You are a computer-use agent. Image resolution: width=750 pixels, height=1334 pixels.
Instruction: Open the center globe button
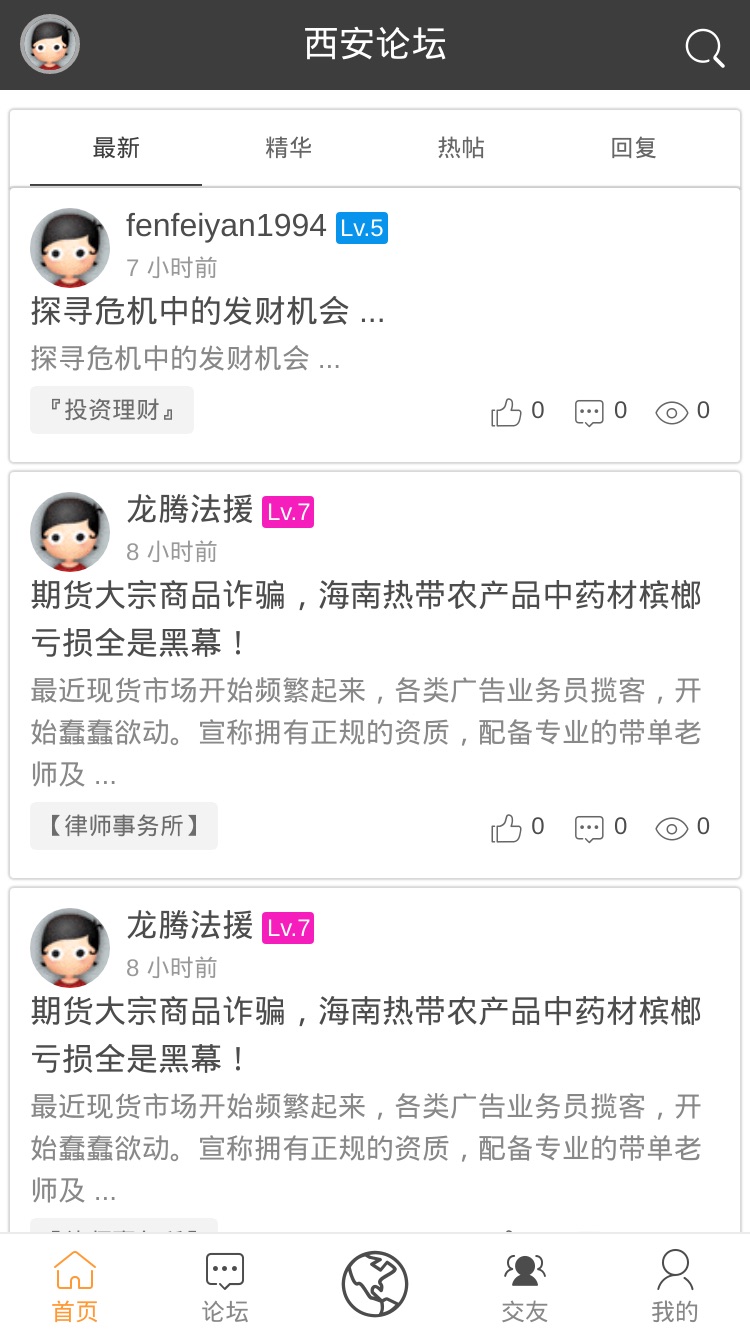coord(375,1284)
